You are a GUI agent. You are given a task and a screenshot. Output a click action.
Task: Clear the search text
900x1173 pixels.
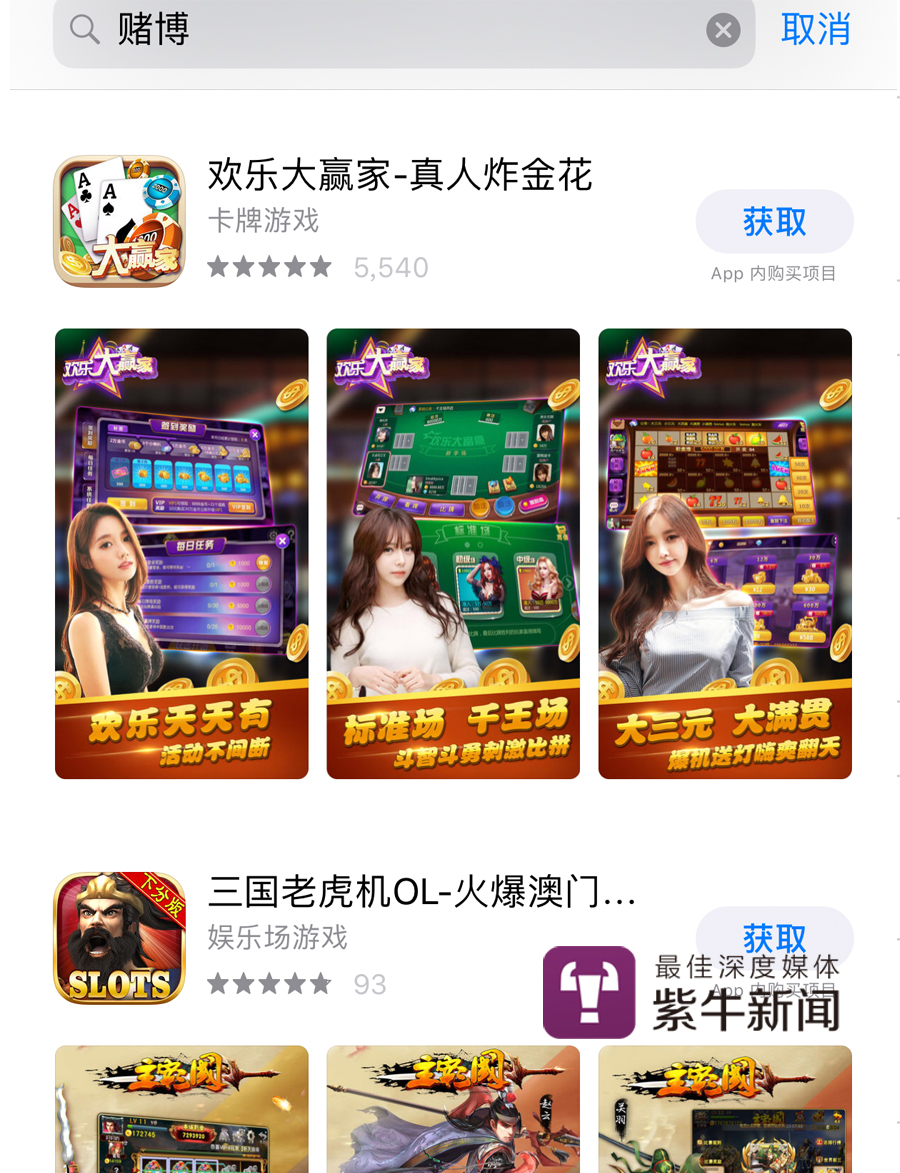(723, 30)
